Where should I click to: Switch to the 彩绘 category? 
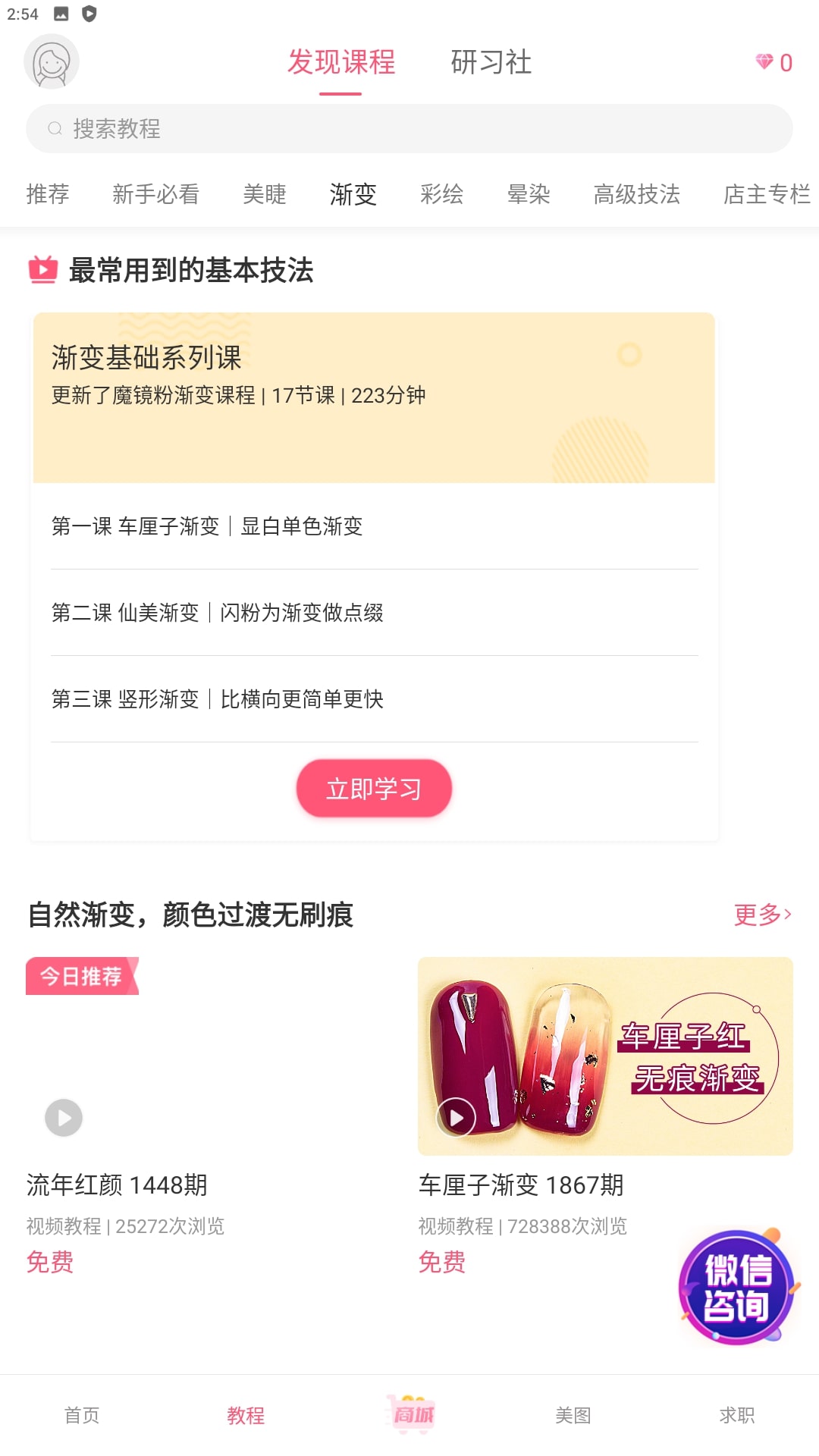click(x=441, y=194)
